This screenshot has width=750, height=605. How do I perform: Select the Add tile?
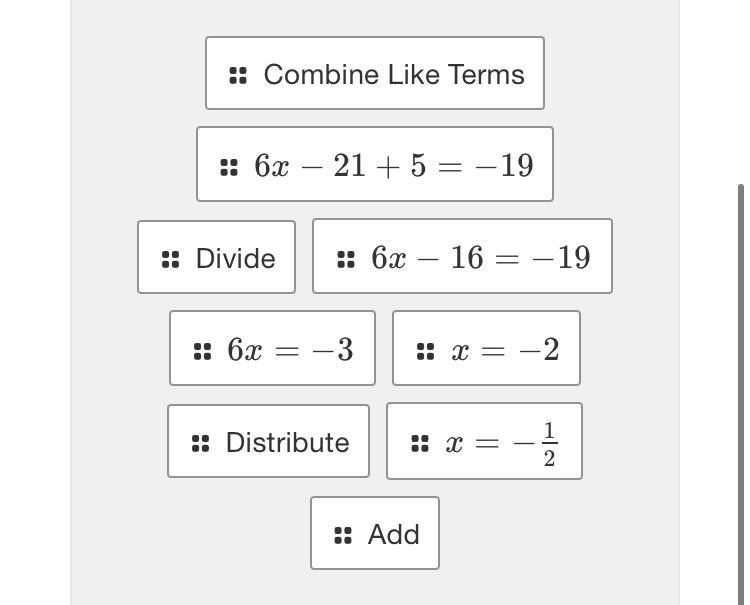(375, 534)
